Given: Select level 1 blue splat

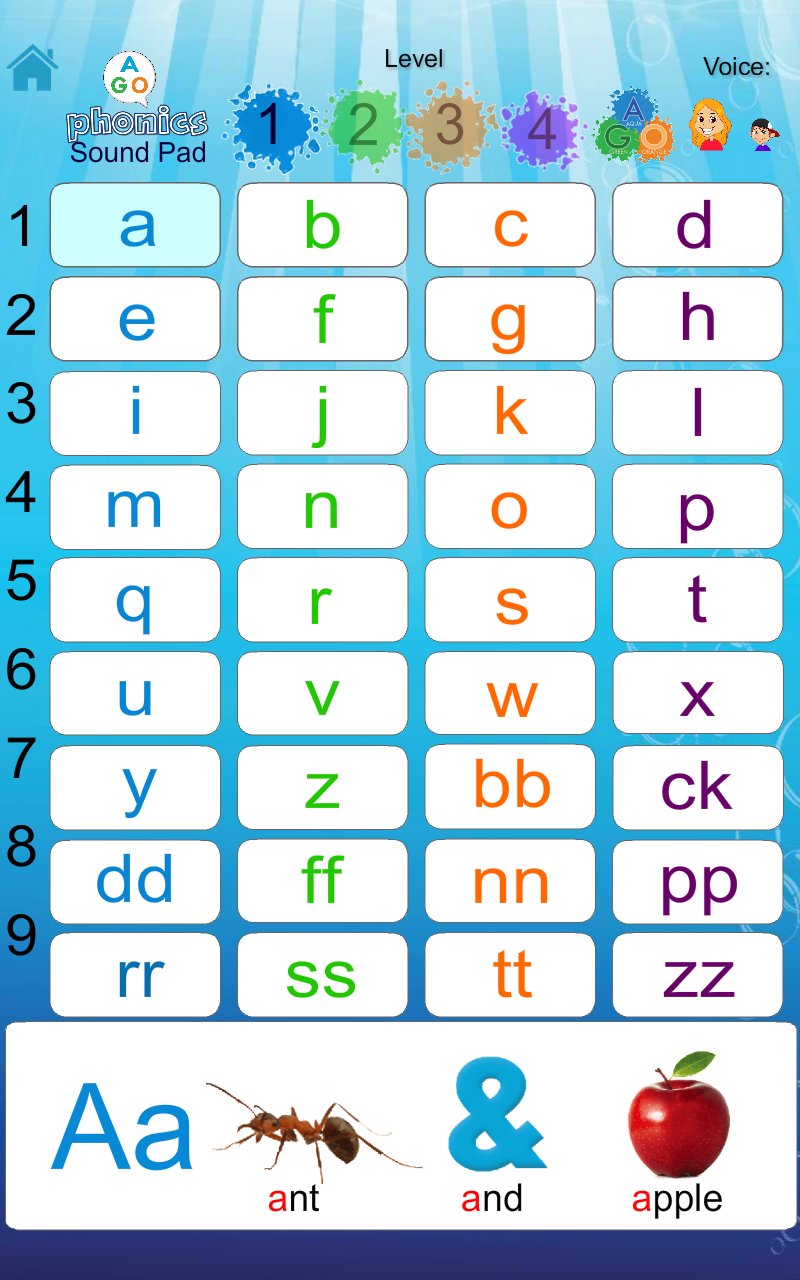Looking at the screenshot, I should pos(270,126).
